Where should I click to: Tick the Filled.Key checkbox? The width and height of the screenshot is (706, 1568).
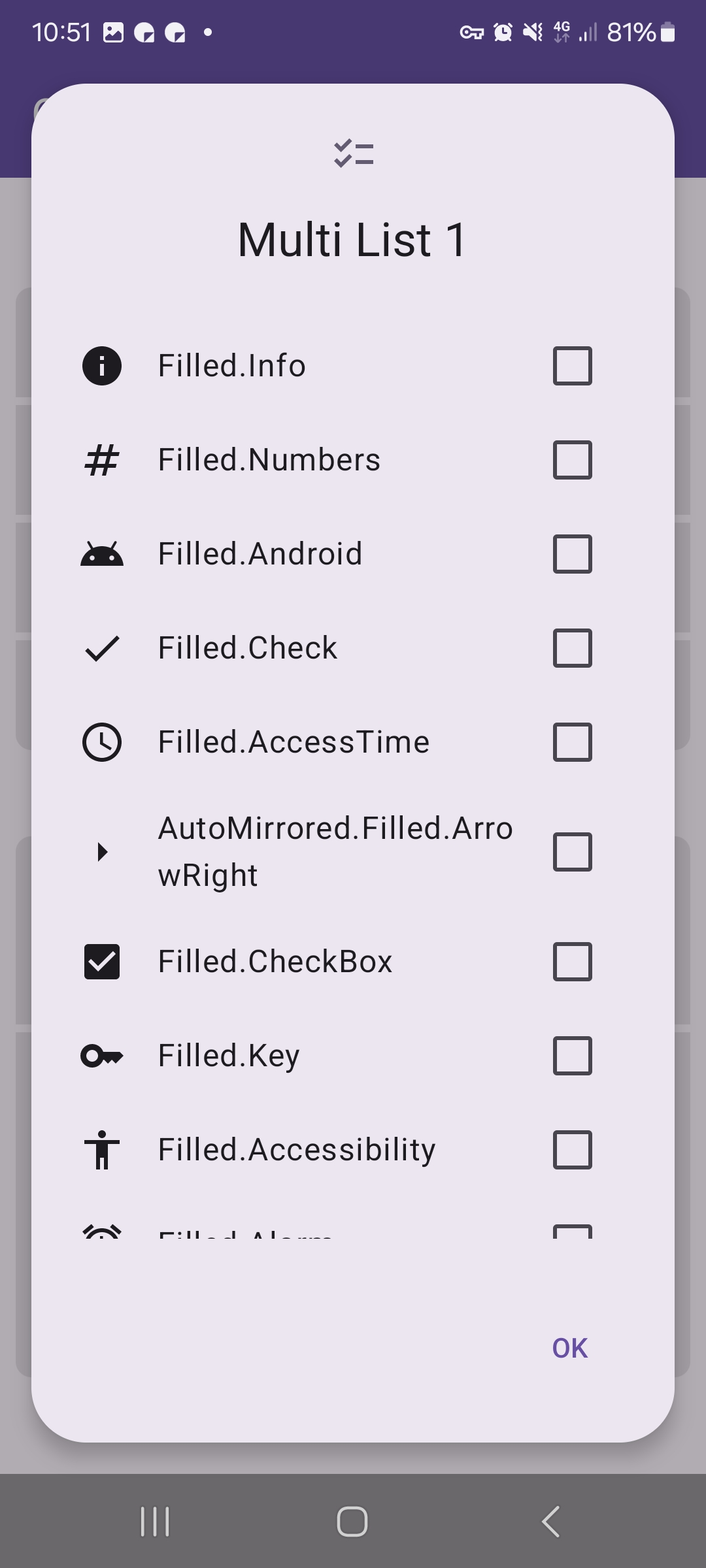[x=572, y=1055]
